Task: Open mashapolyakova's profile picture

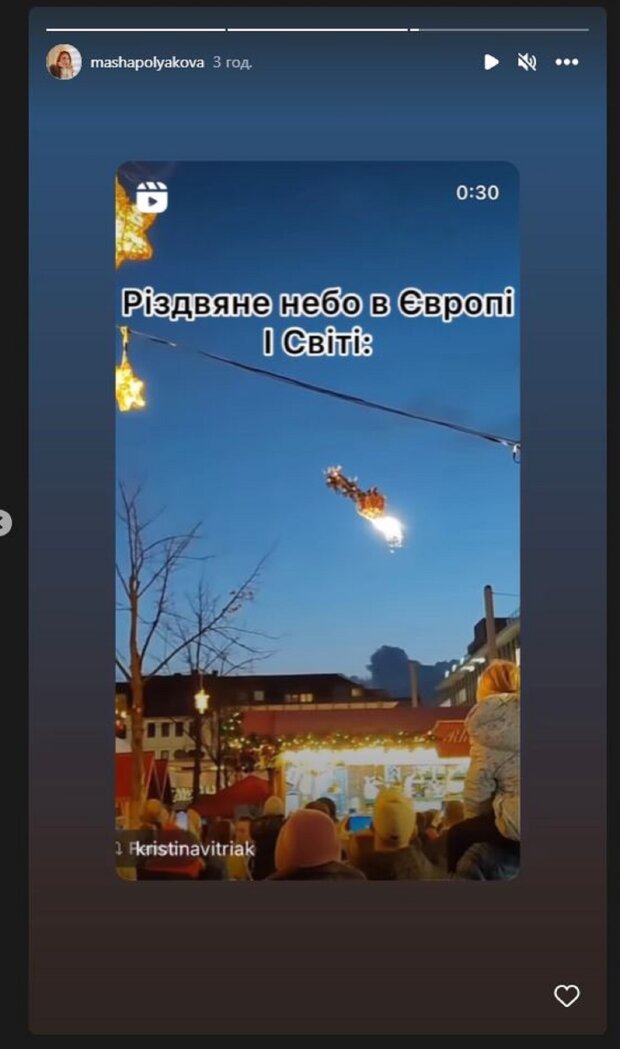Action: (x=64, y=62)
